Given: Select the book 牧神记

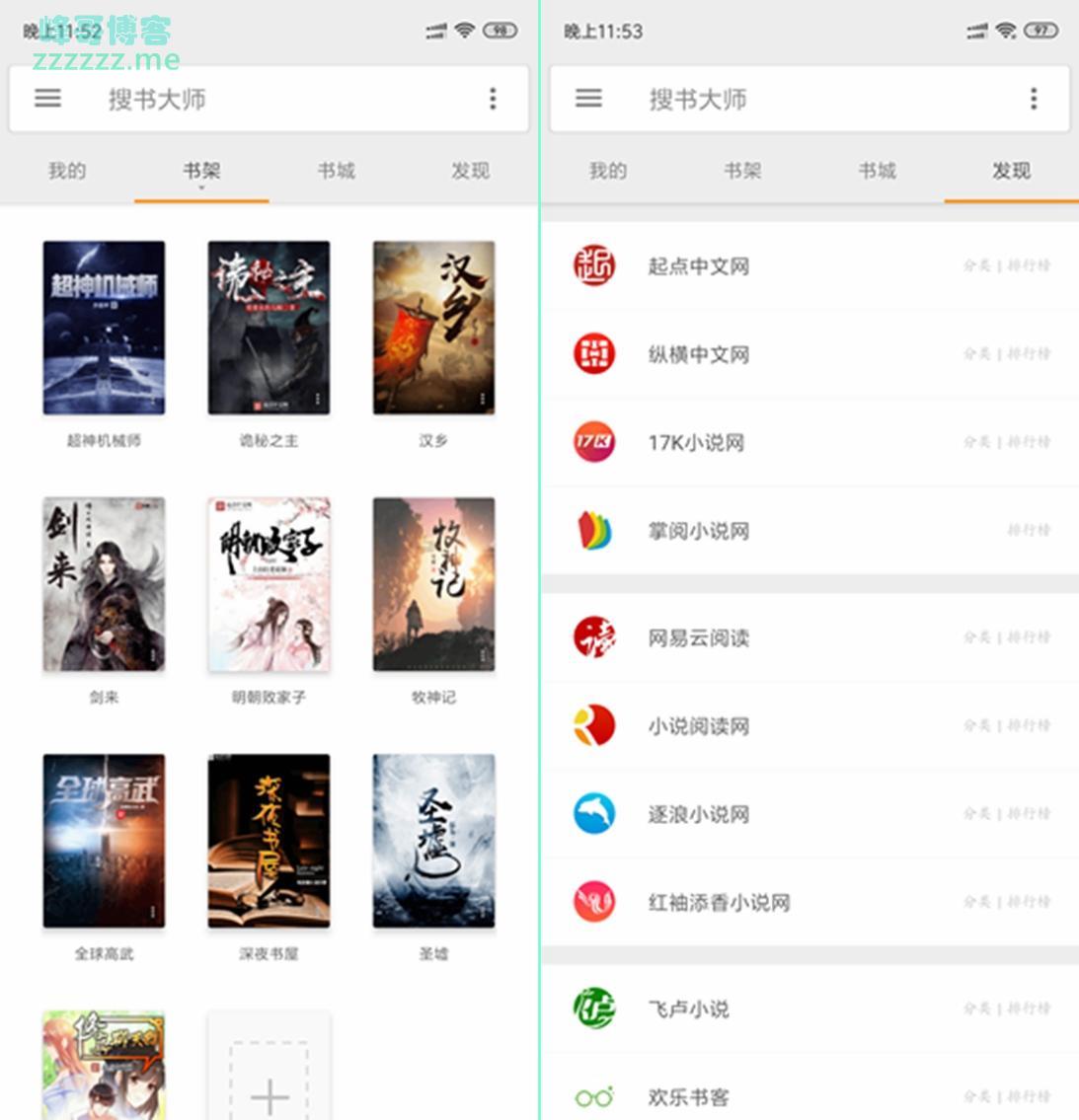Looking at the screenshot, I should (433, 584).
